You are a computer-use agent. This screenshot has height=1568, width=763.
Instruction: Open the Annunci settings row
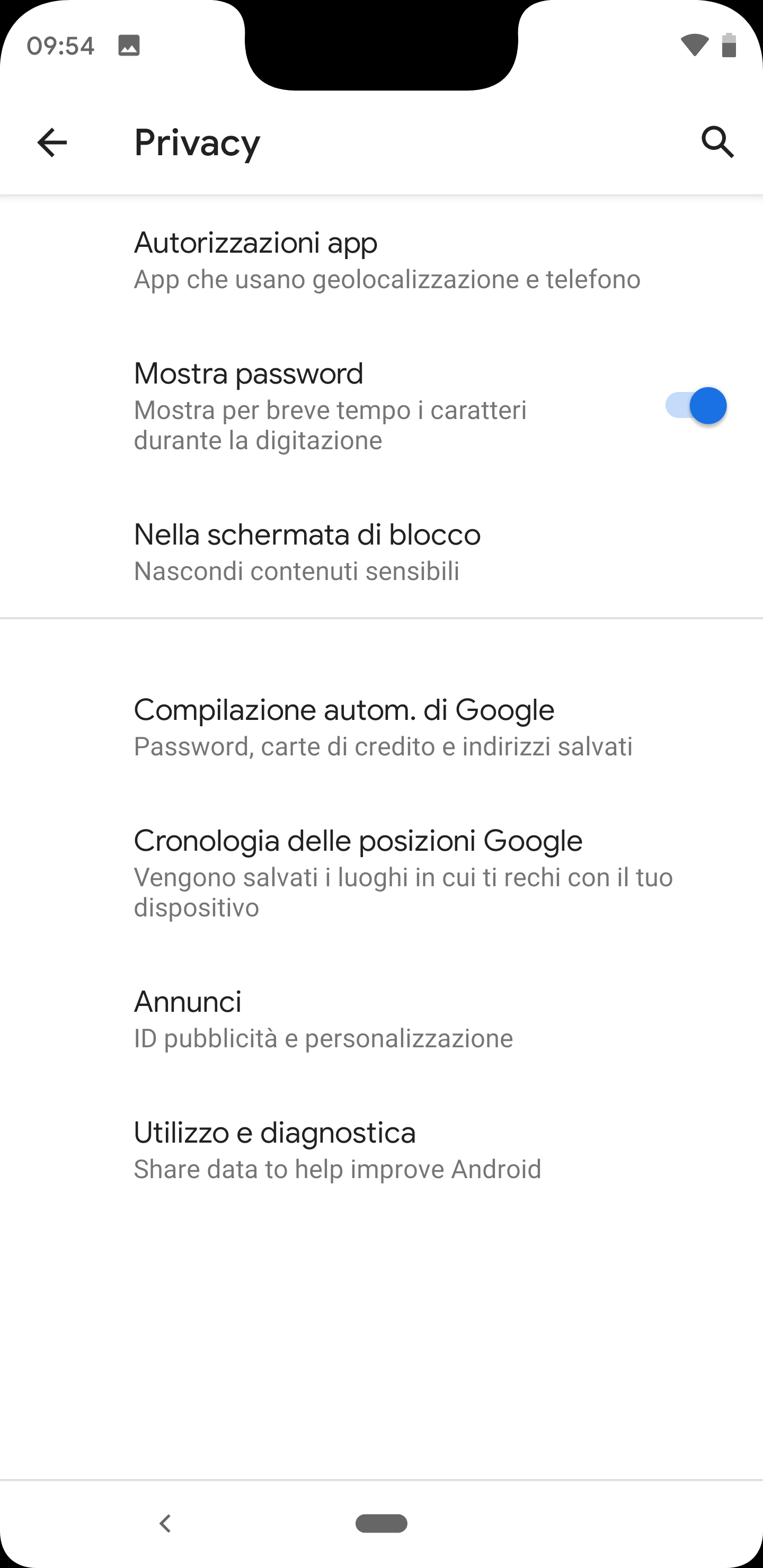click(381, 1019)
